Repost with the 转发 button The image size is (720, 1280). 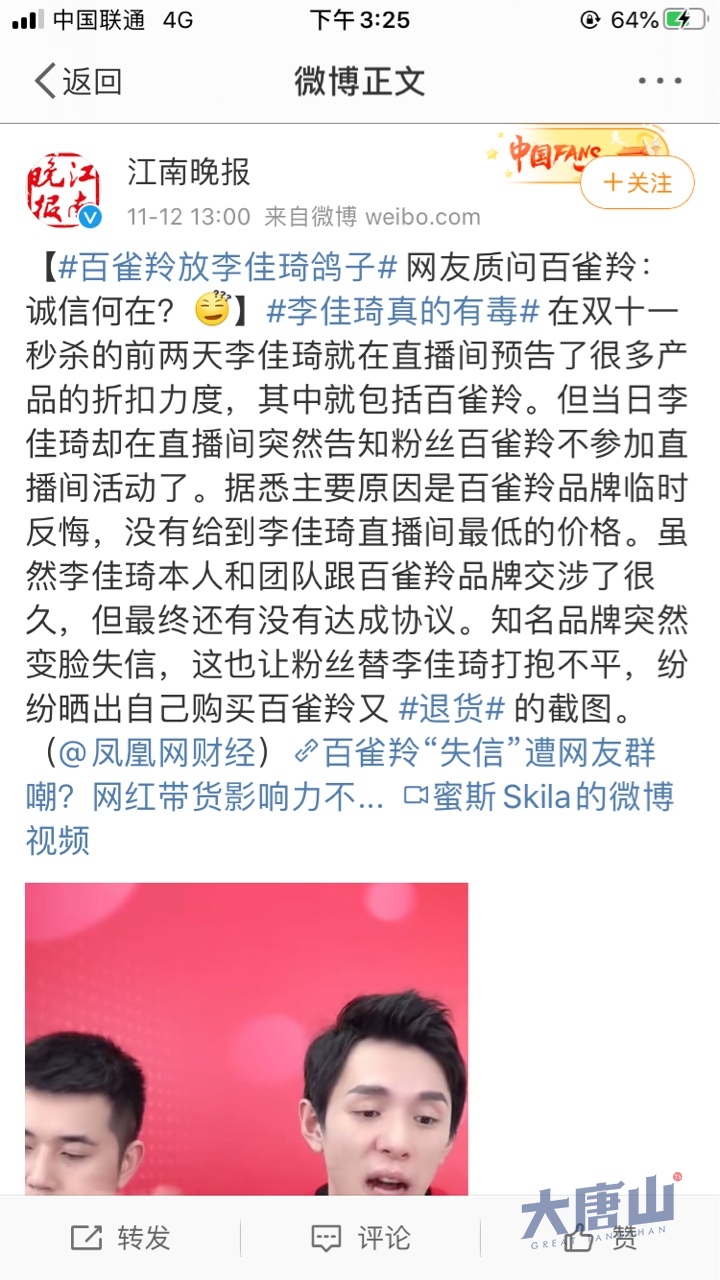(121, 1238)
